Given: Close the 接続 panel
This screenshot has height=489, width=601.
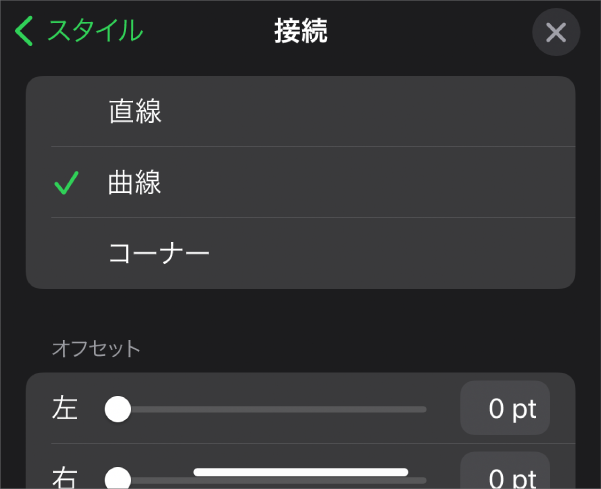Looking at the screenshot, I should (x=556, y=33).
